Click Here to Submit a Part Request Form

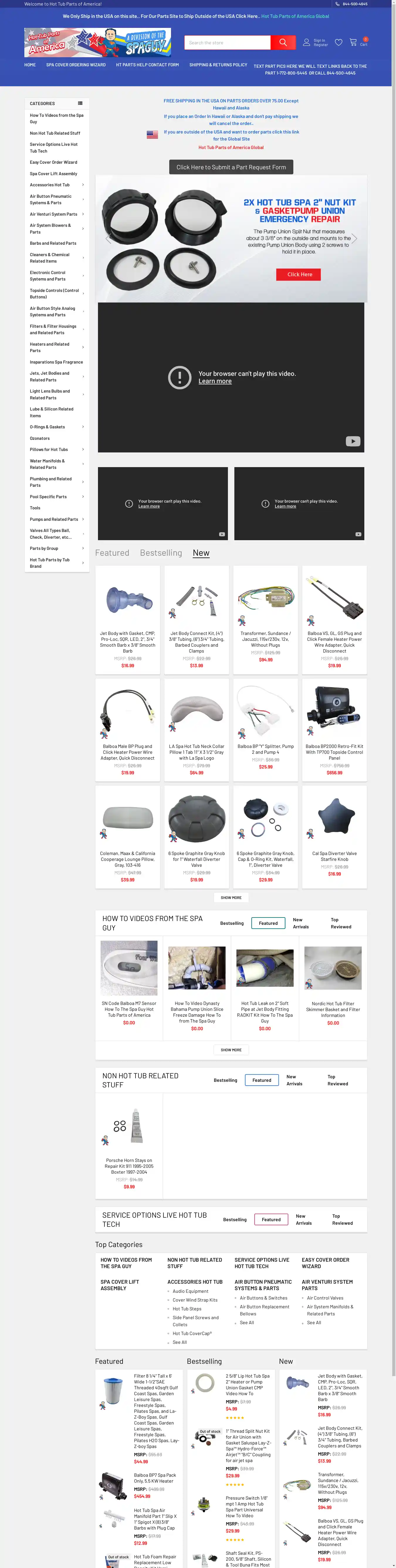(231, 167)
